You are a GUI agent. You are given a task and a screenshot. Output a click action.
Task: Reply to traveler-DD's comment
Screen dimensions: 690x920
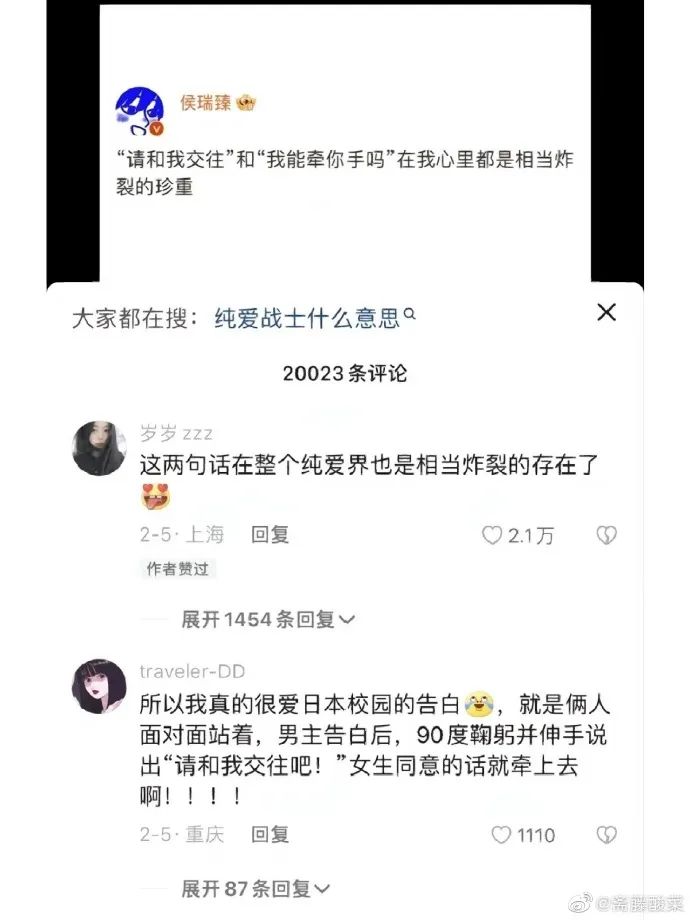click(x=270, y=834)
